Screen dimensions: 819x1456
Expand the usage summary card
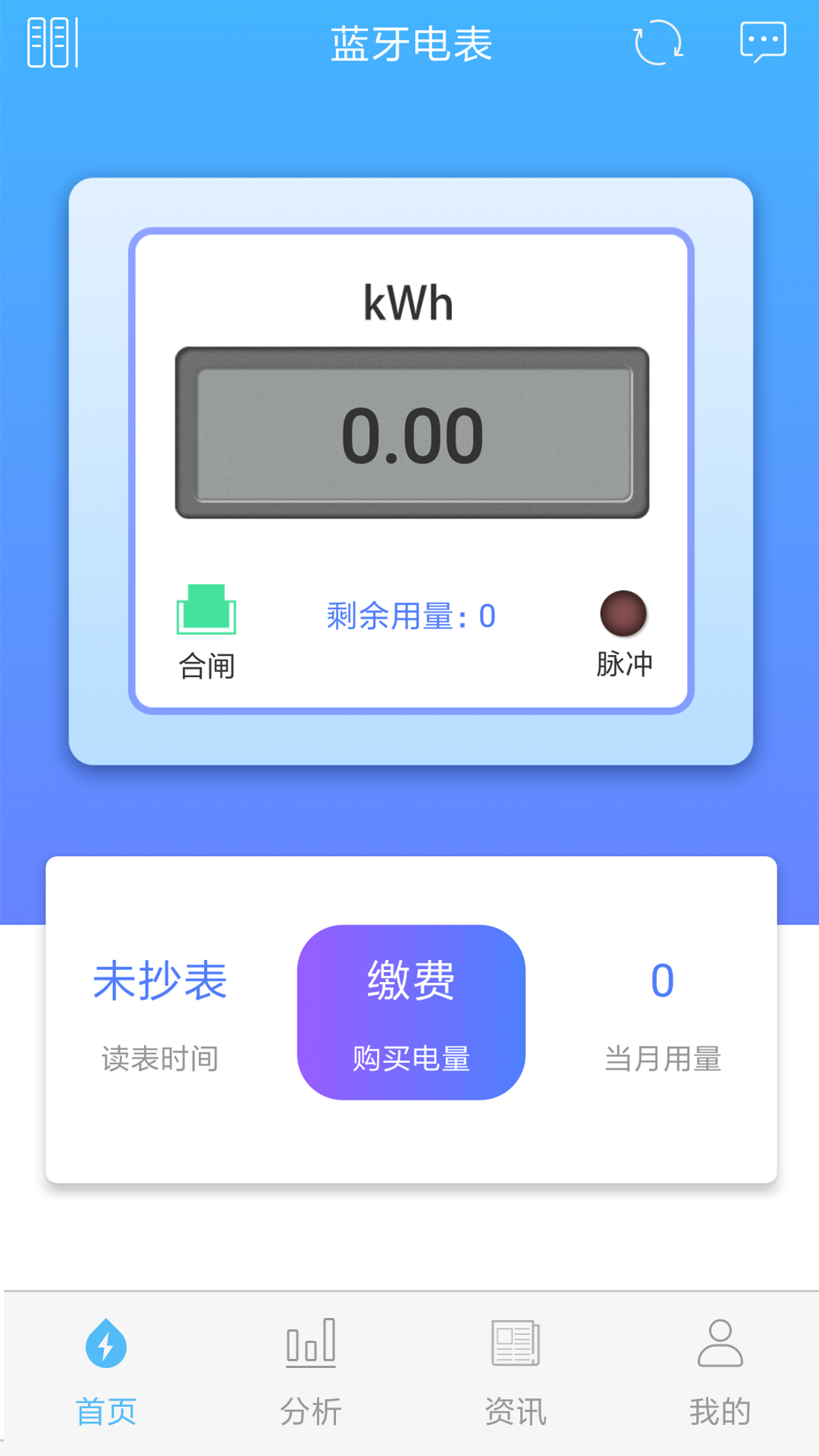pos(409,1016)
